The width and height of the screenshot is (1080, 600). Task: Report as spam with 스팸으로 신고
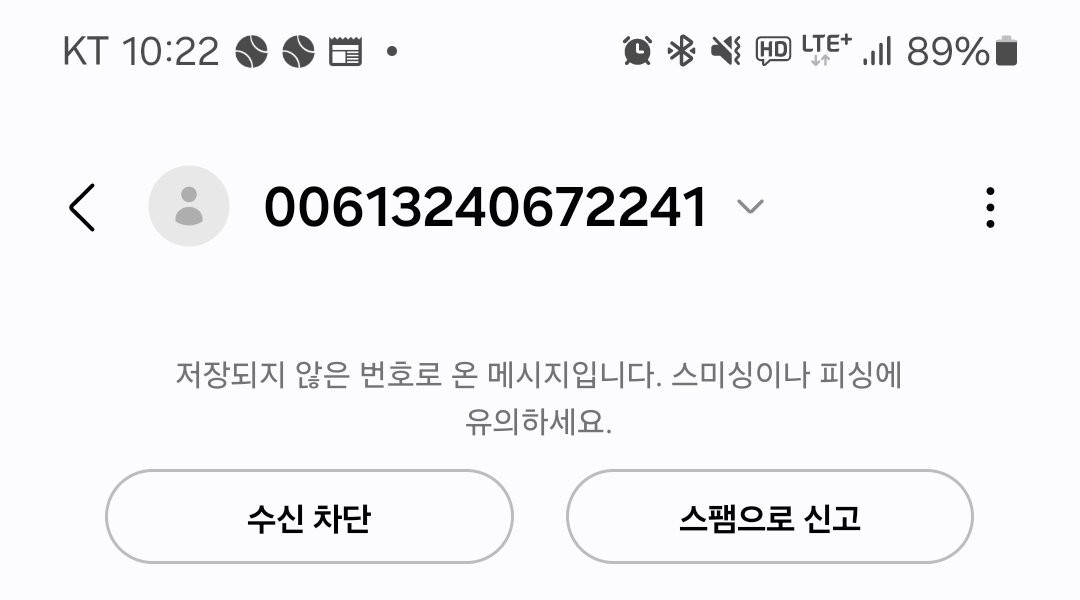(769, 517)
